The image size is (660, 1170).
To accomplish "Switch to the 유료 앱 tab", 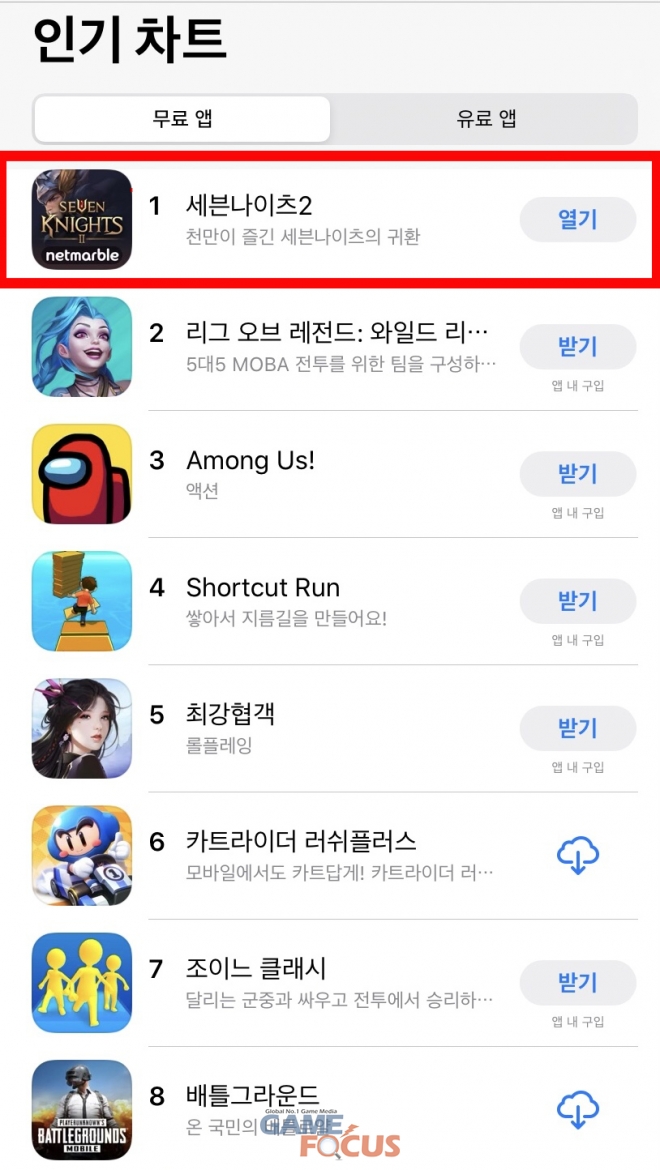I will 486,120.
